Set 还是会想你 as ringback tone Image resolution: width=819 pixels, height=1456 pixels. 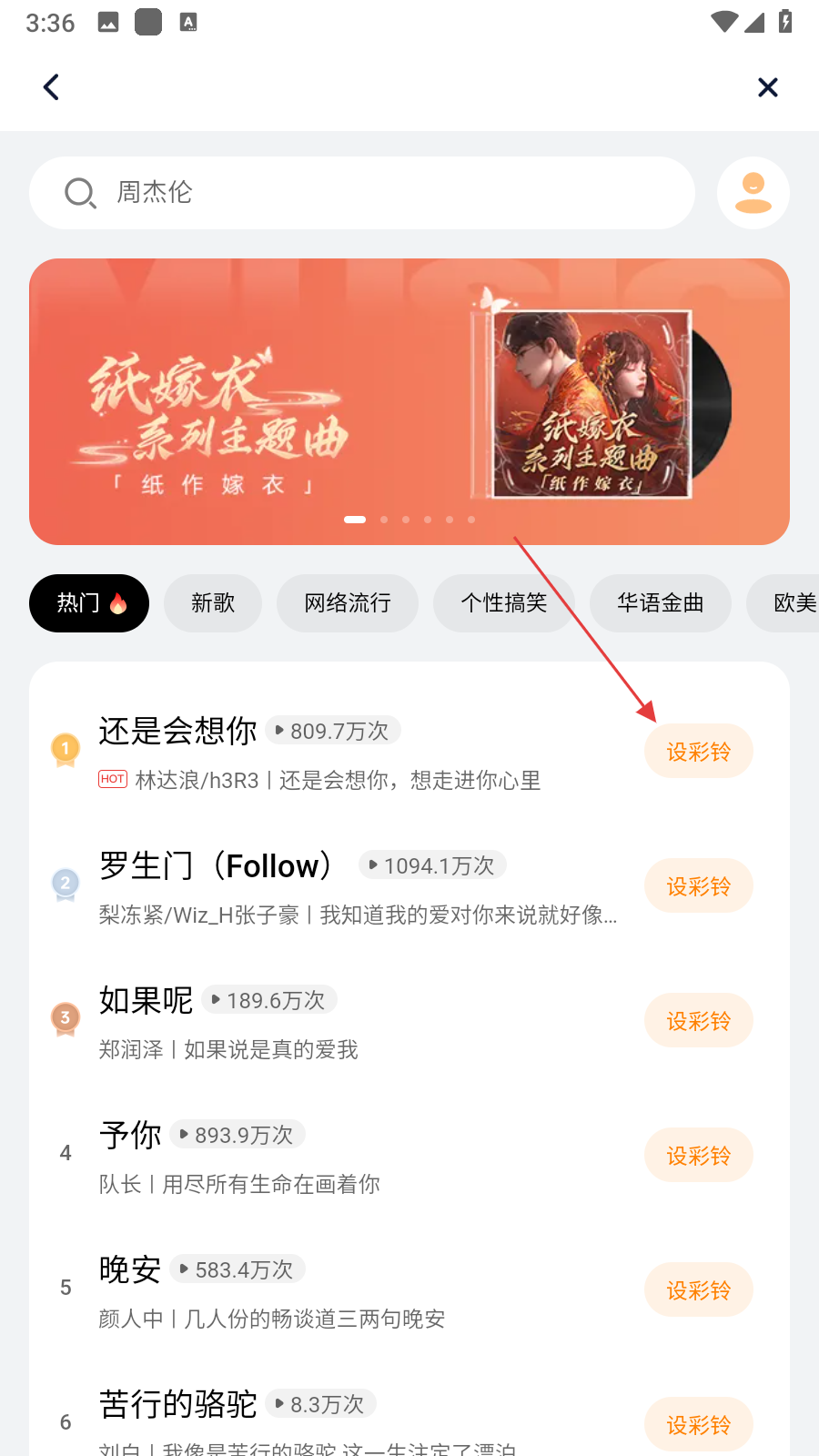coord(698,752)
